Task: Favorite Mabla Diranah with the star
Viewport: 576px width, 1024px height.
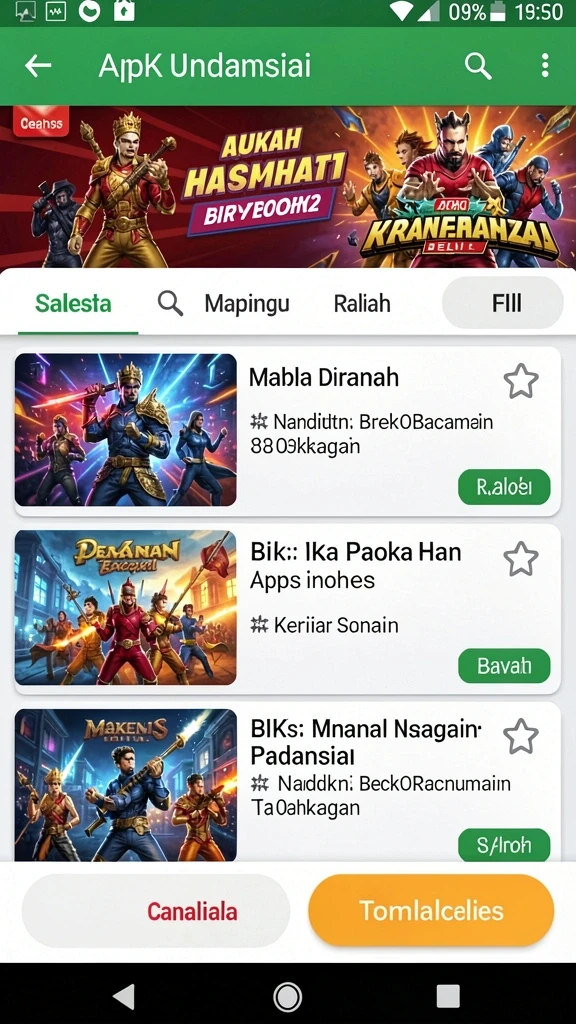Action: point(521,381)
